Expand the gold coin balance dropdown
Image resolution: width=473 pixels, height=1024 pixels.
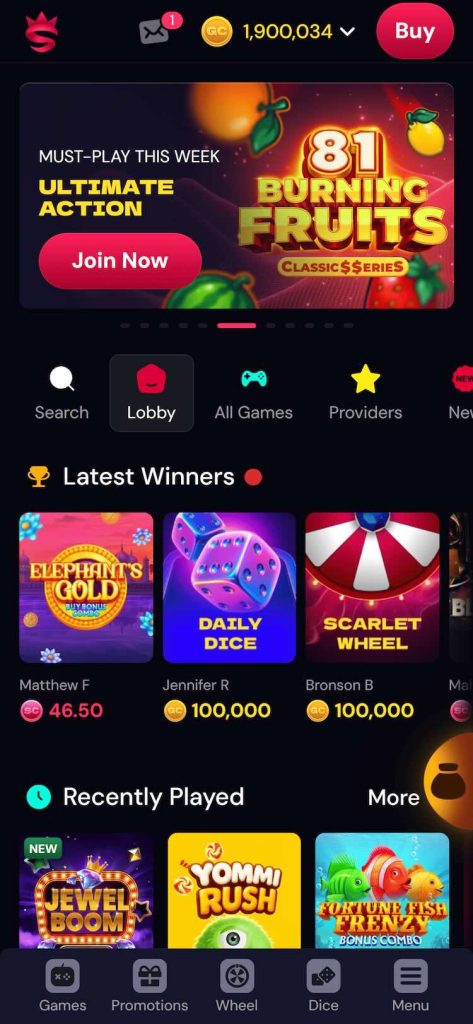347,31
